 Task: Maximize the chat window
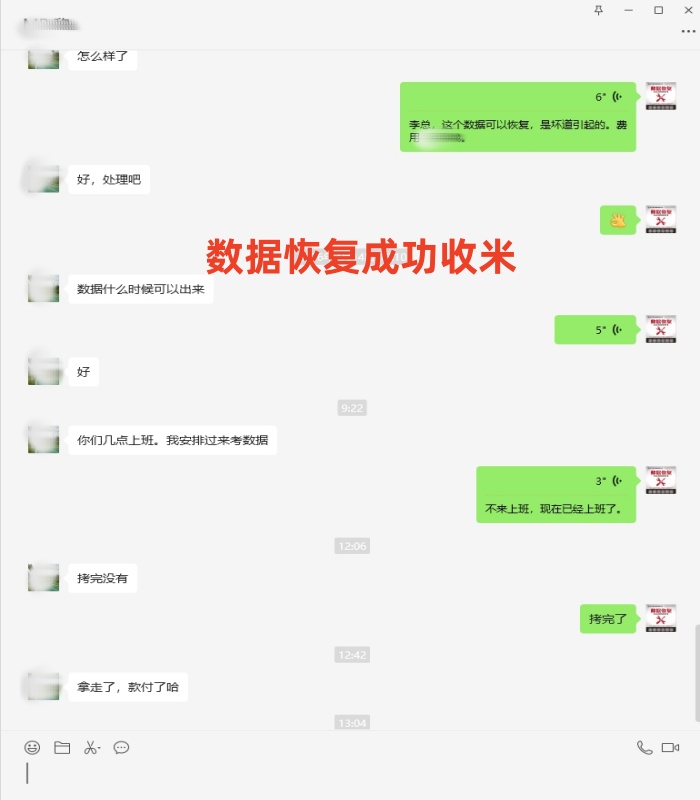click(x=658, y=10)
